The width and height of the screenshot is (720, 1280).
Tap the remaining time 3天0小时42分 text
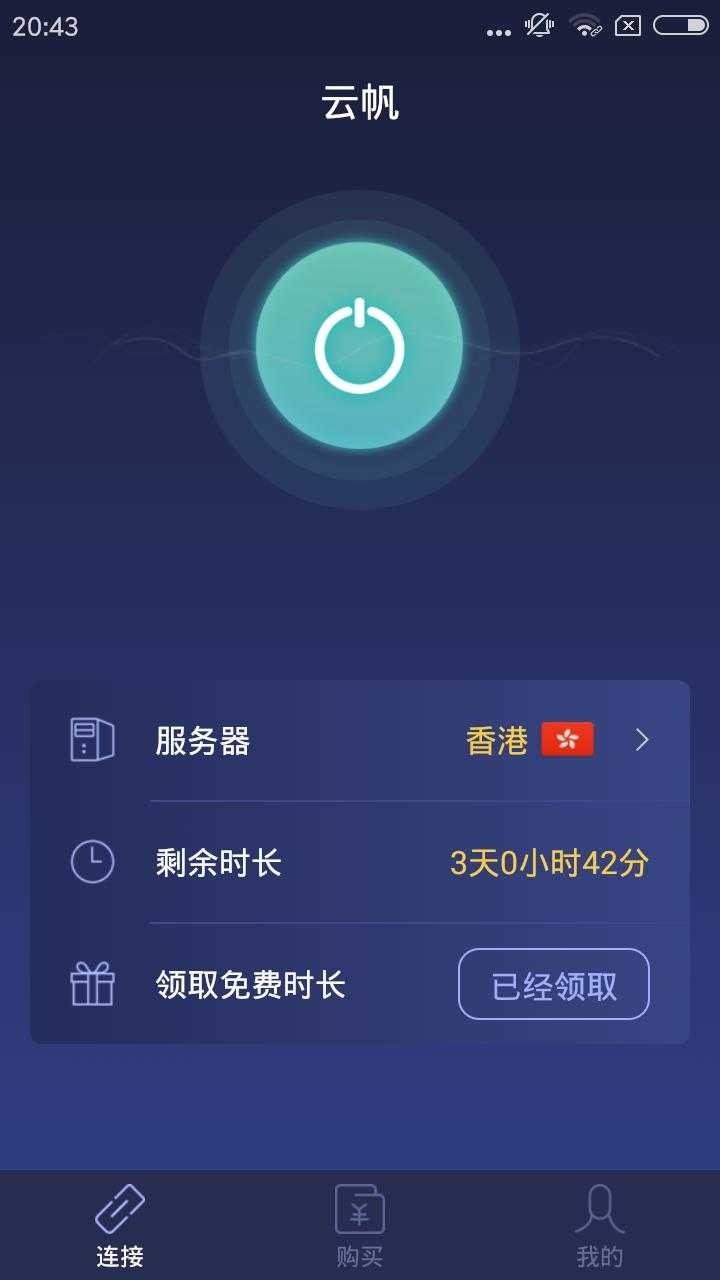coord(548,862)
